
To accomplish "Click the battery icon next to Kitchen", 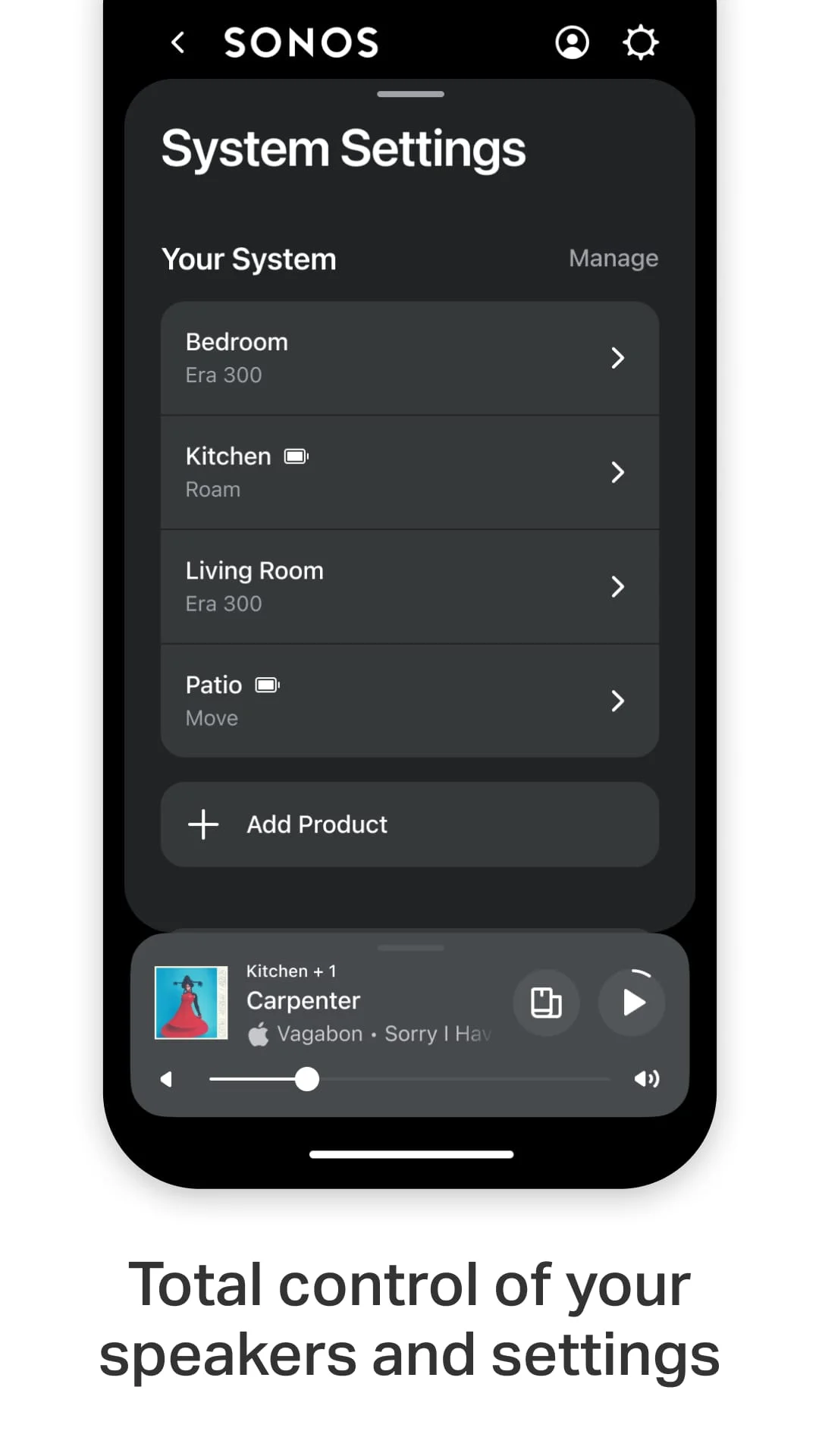I will [296, 457].
